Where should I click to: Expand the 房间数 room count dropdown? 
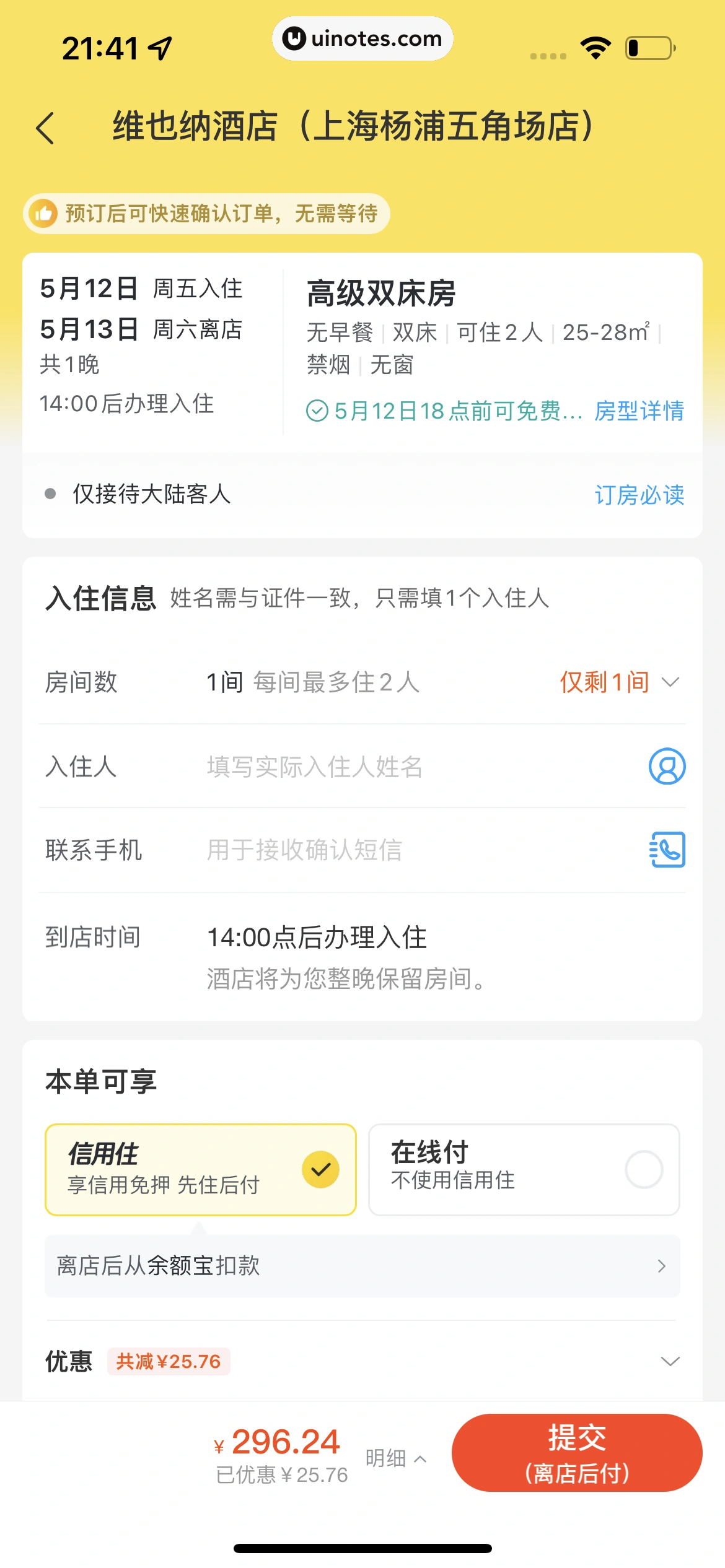670,682
